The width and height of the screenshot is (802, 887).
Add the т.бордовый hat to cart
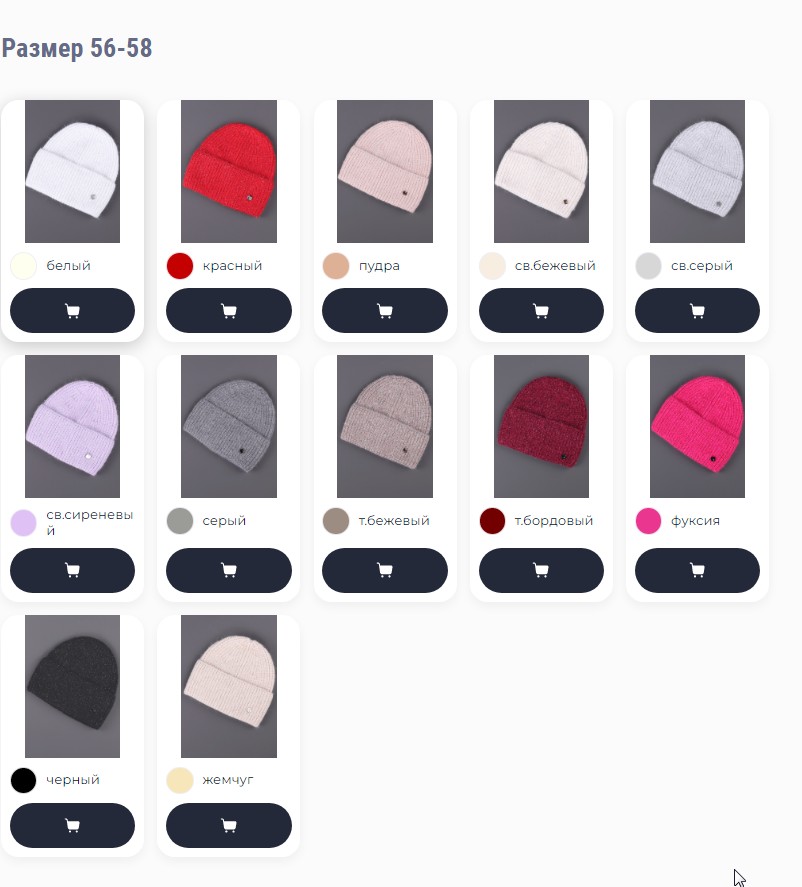pyautogui.click(x=541, y=570)
